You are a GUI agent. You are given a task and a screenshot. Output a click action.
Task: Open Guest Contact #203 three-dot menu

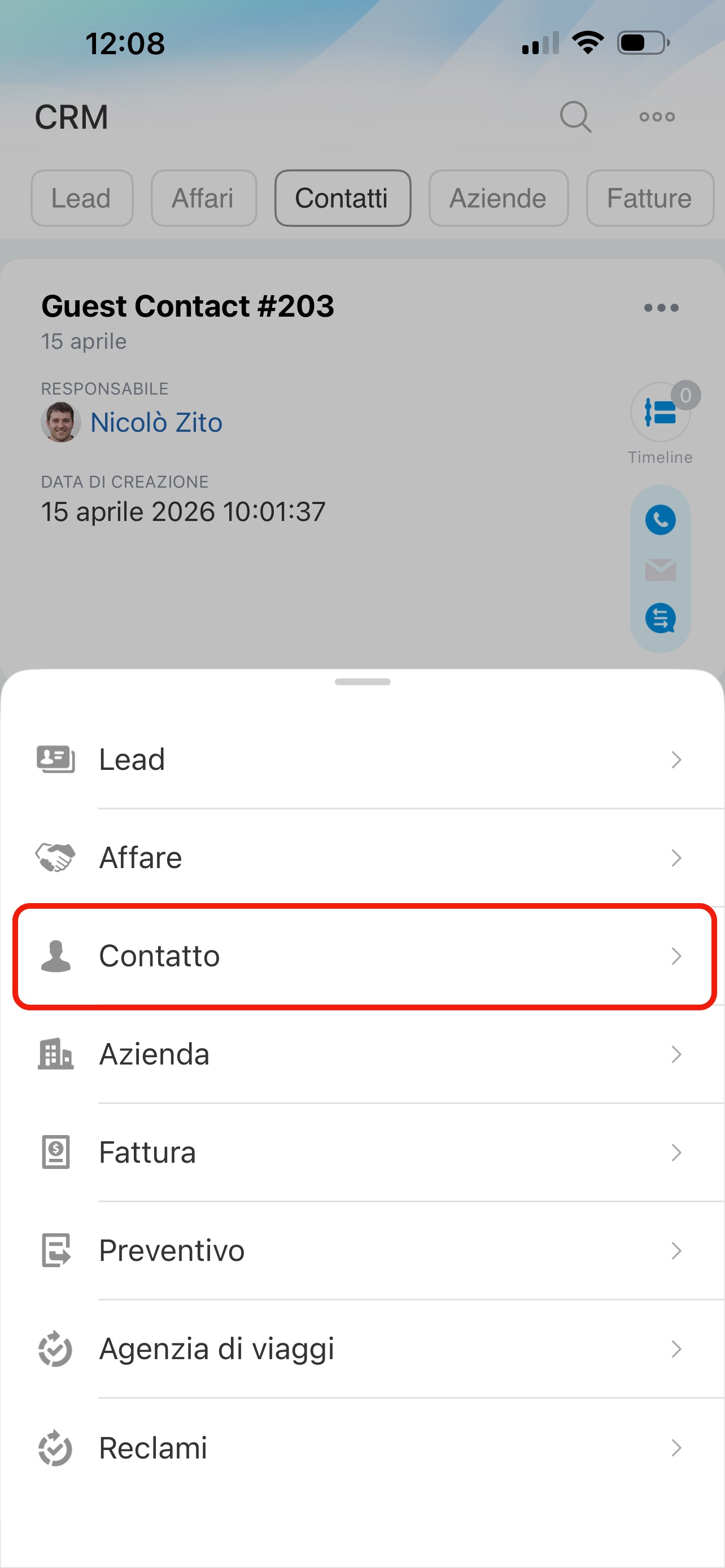[x=661, y=308]
